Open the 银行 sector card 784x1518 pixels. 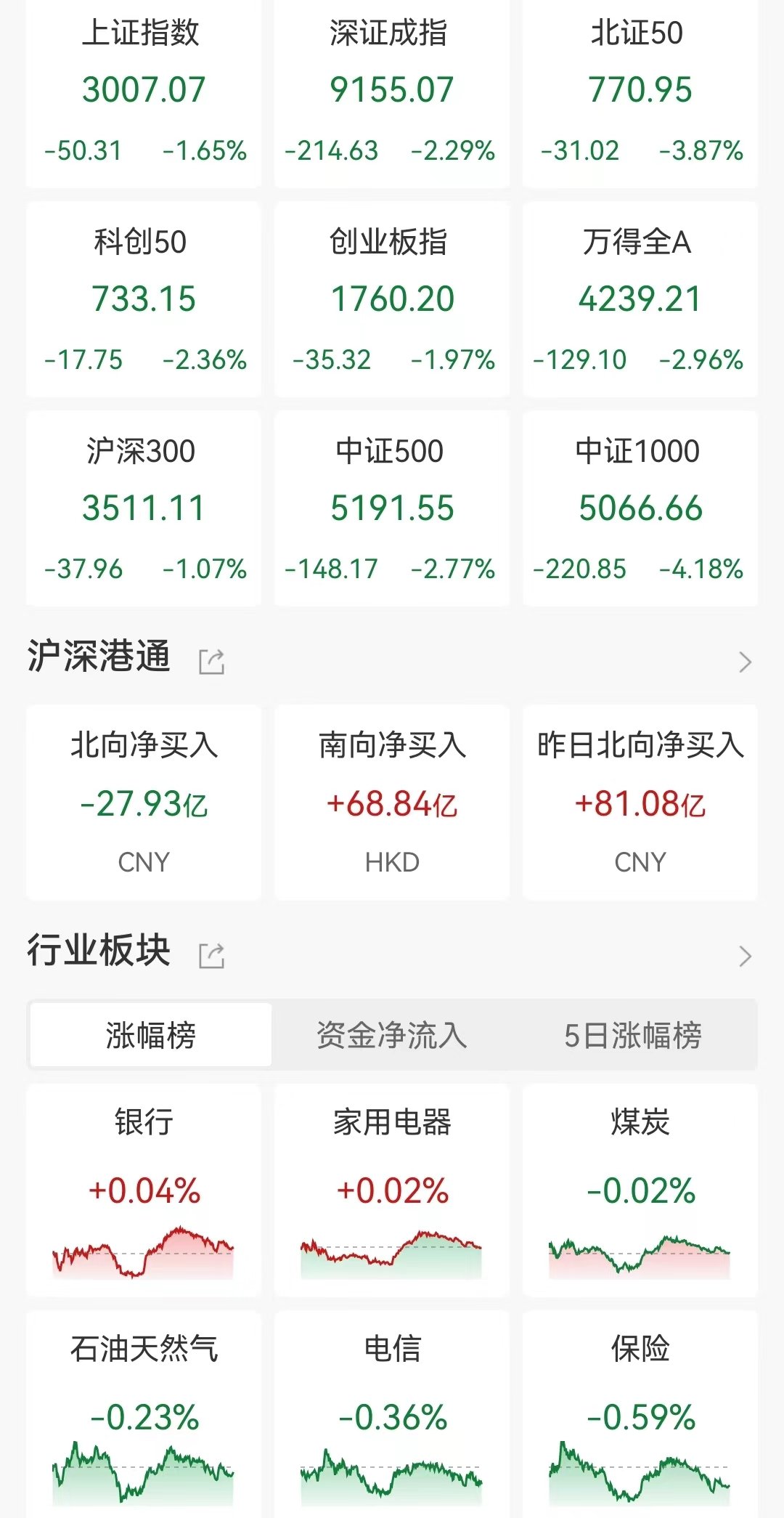tap(144, 1190)
